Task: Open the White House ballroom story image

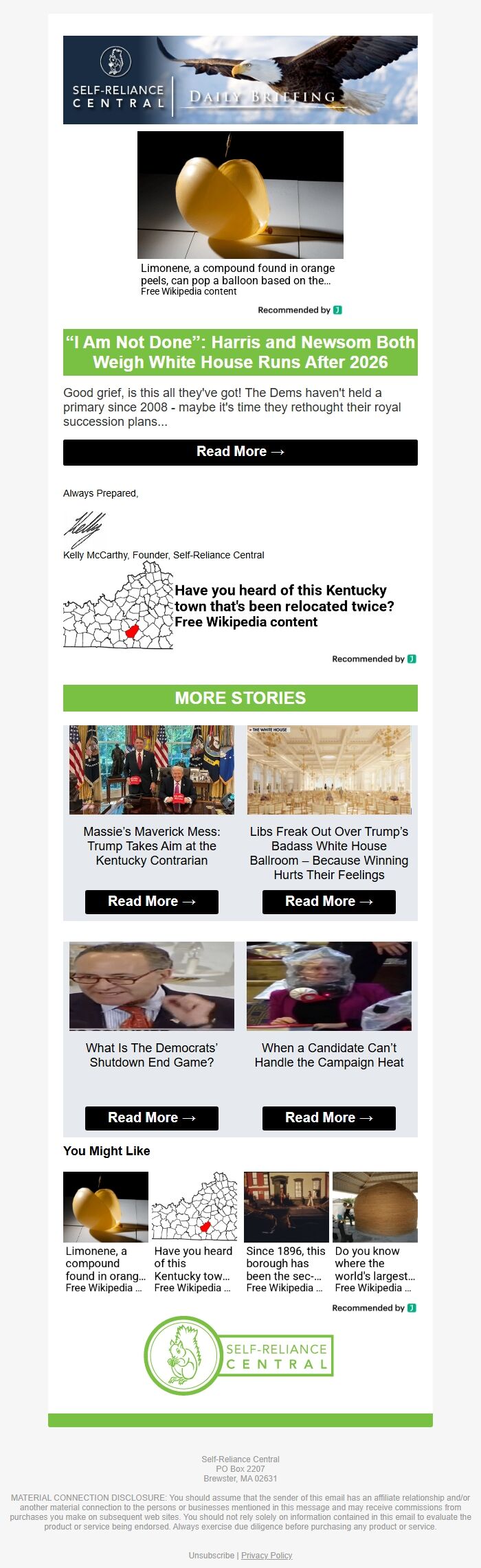Action: (328, 770)
